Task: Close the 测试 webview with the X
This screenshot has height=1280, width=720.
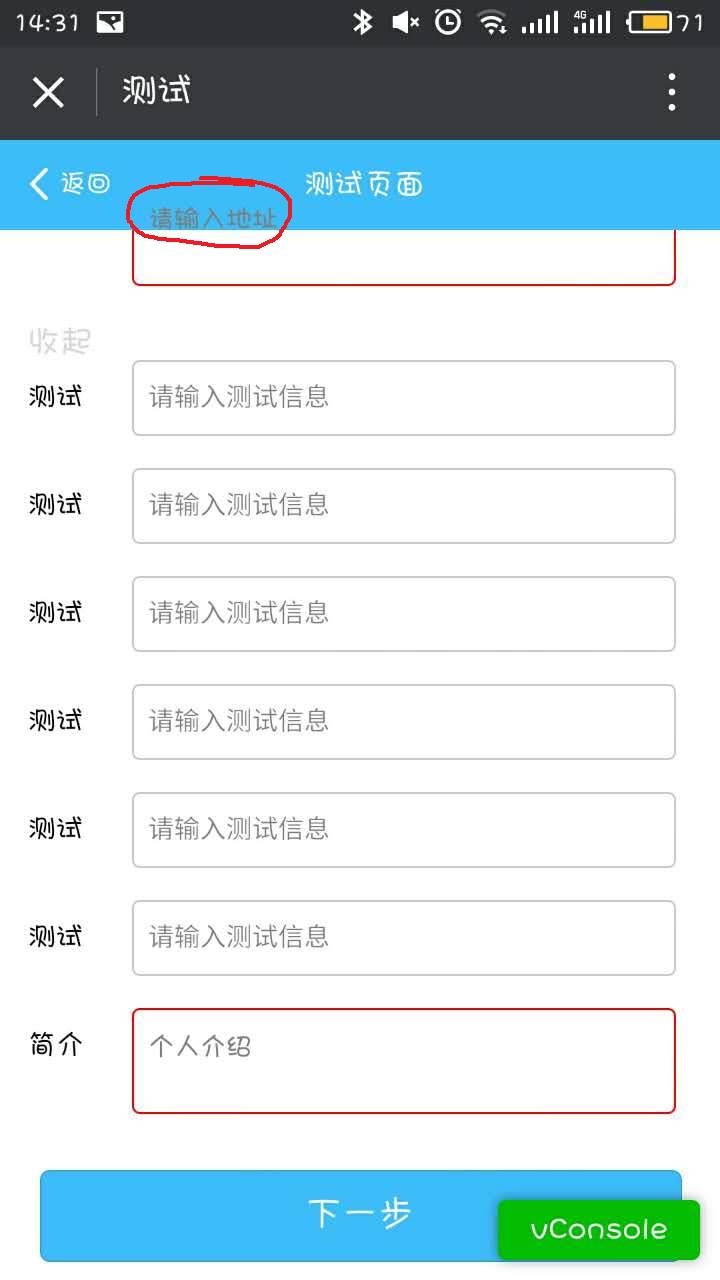Action: pos(47,93)
